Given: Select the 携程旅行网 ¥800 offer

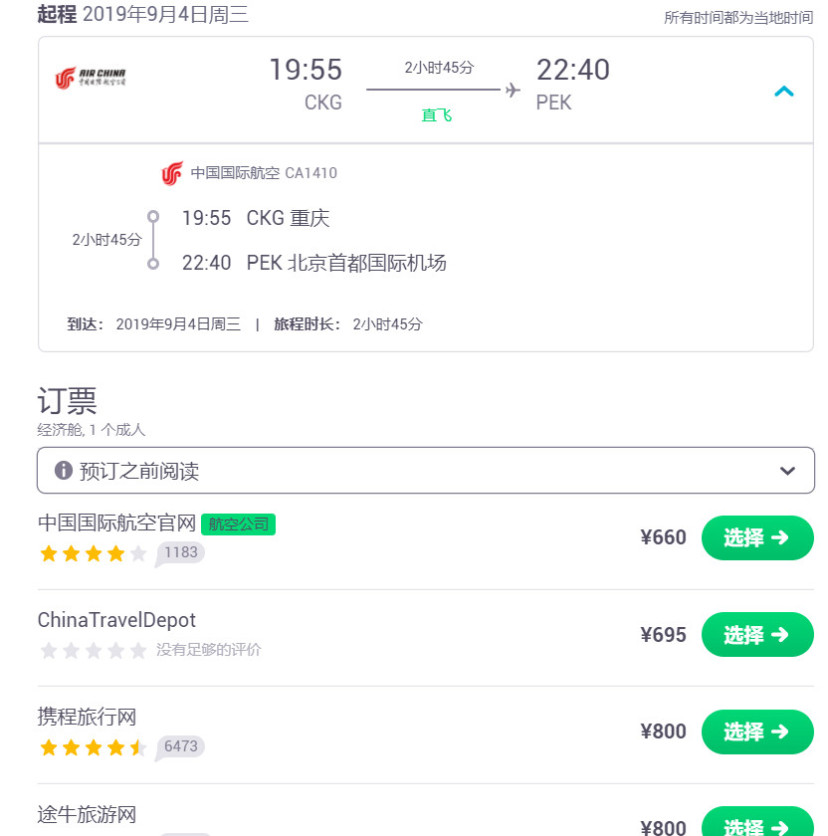Looking at the screenshot, I should pos(757,732).
